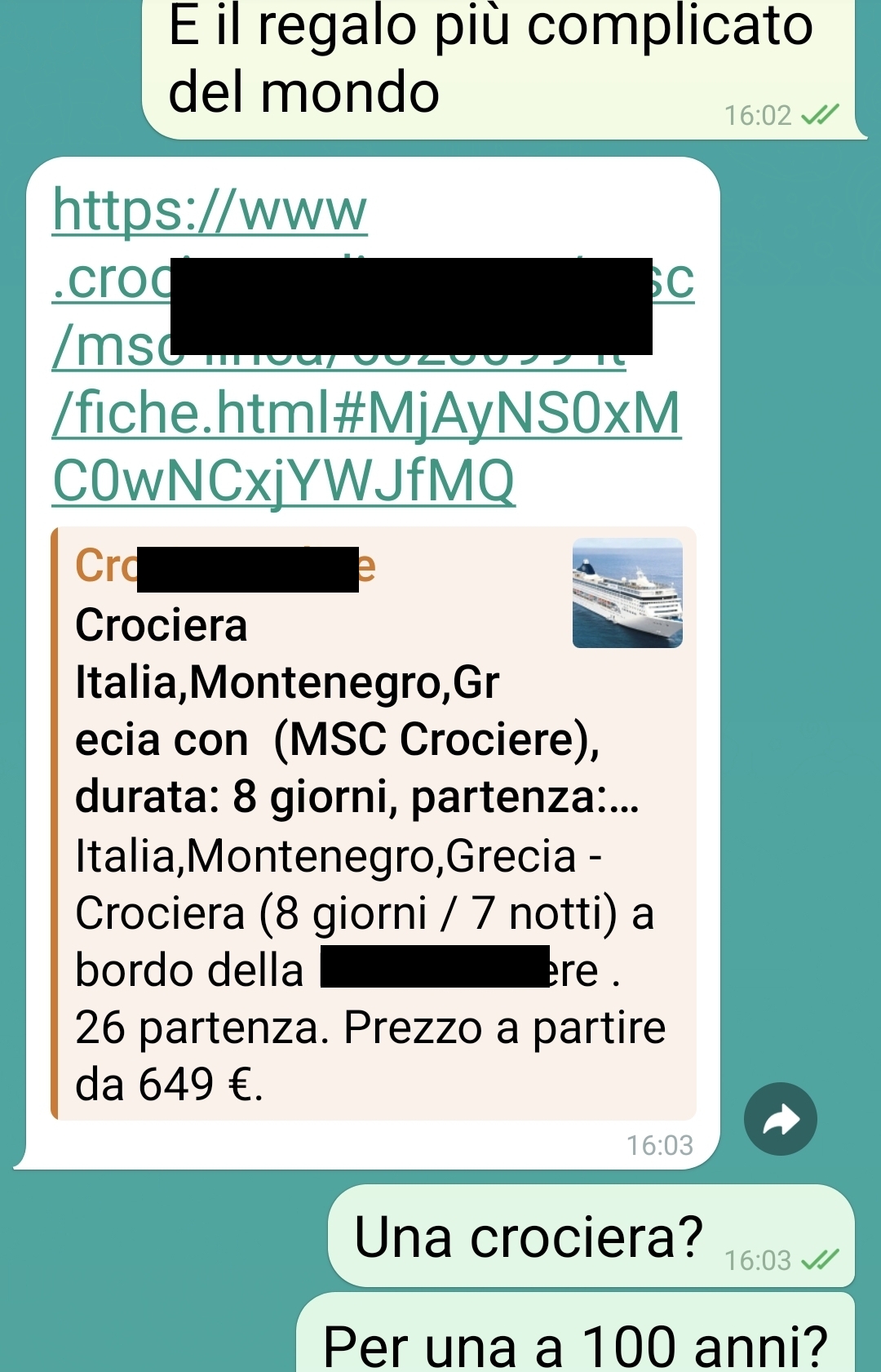Open the Crociera Italia, Montenegro, Grecia preview card
The width and height of the screenshot is (881, 1372).
pyautogui.click(x=373, y=823)
